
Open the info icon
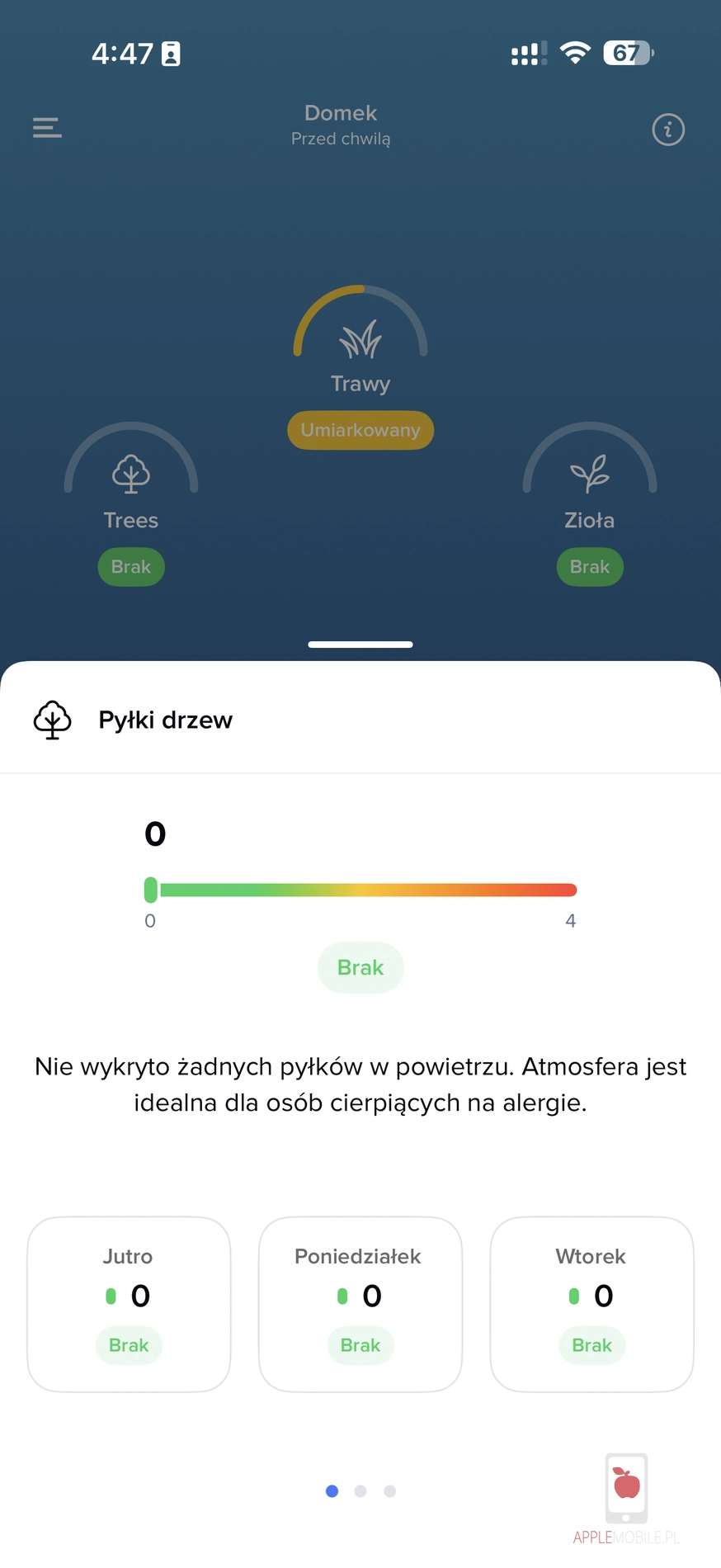[668, 130]
